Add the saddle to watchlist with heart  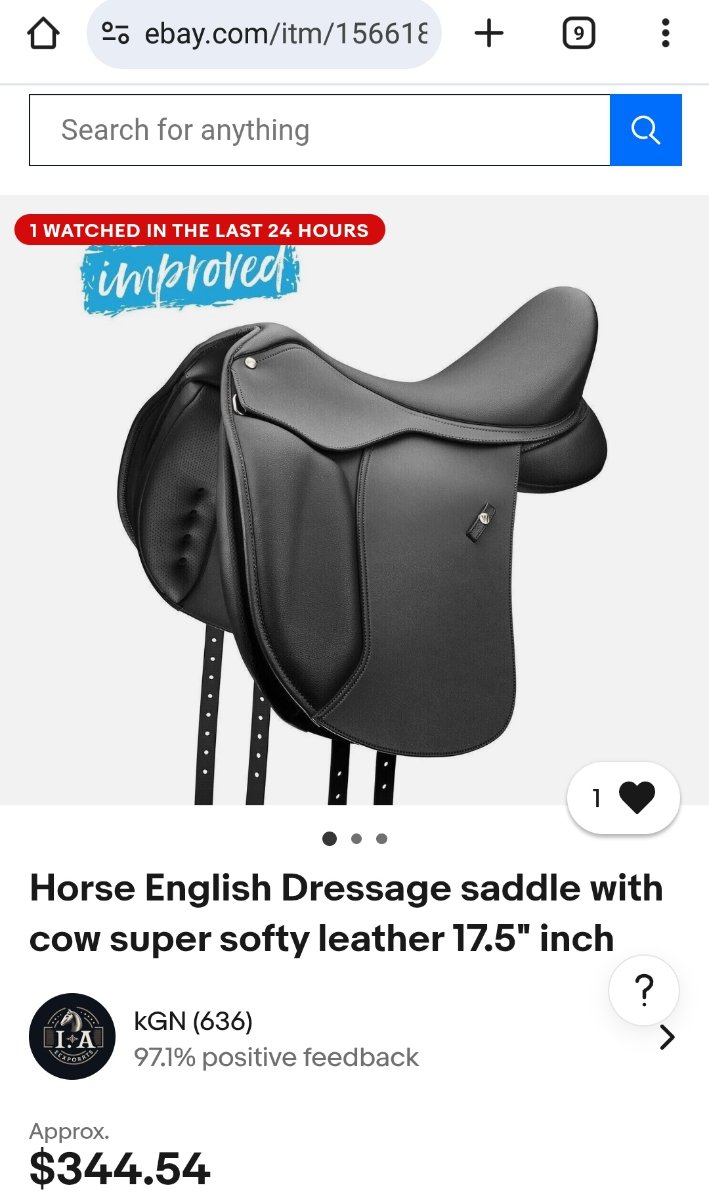[624, 797]
